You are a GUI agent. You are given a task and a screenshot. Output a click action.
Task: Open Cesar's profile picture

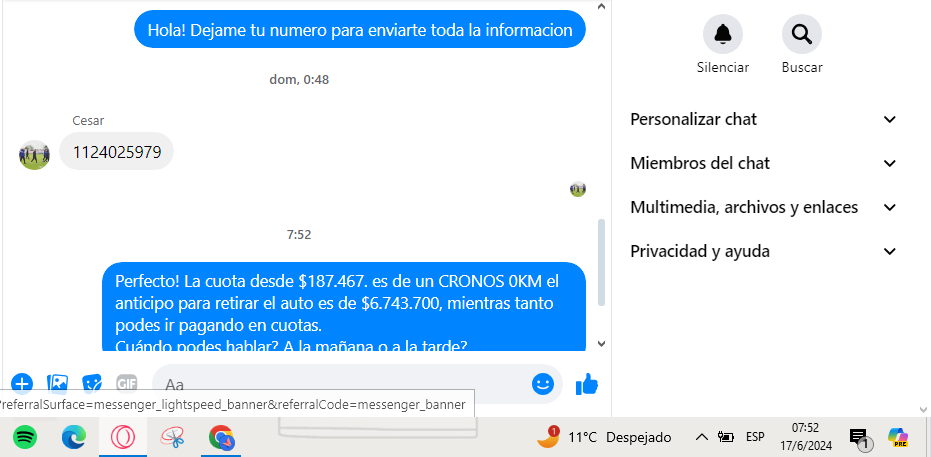[34, 154]
